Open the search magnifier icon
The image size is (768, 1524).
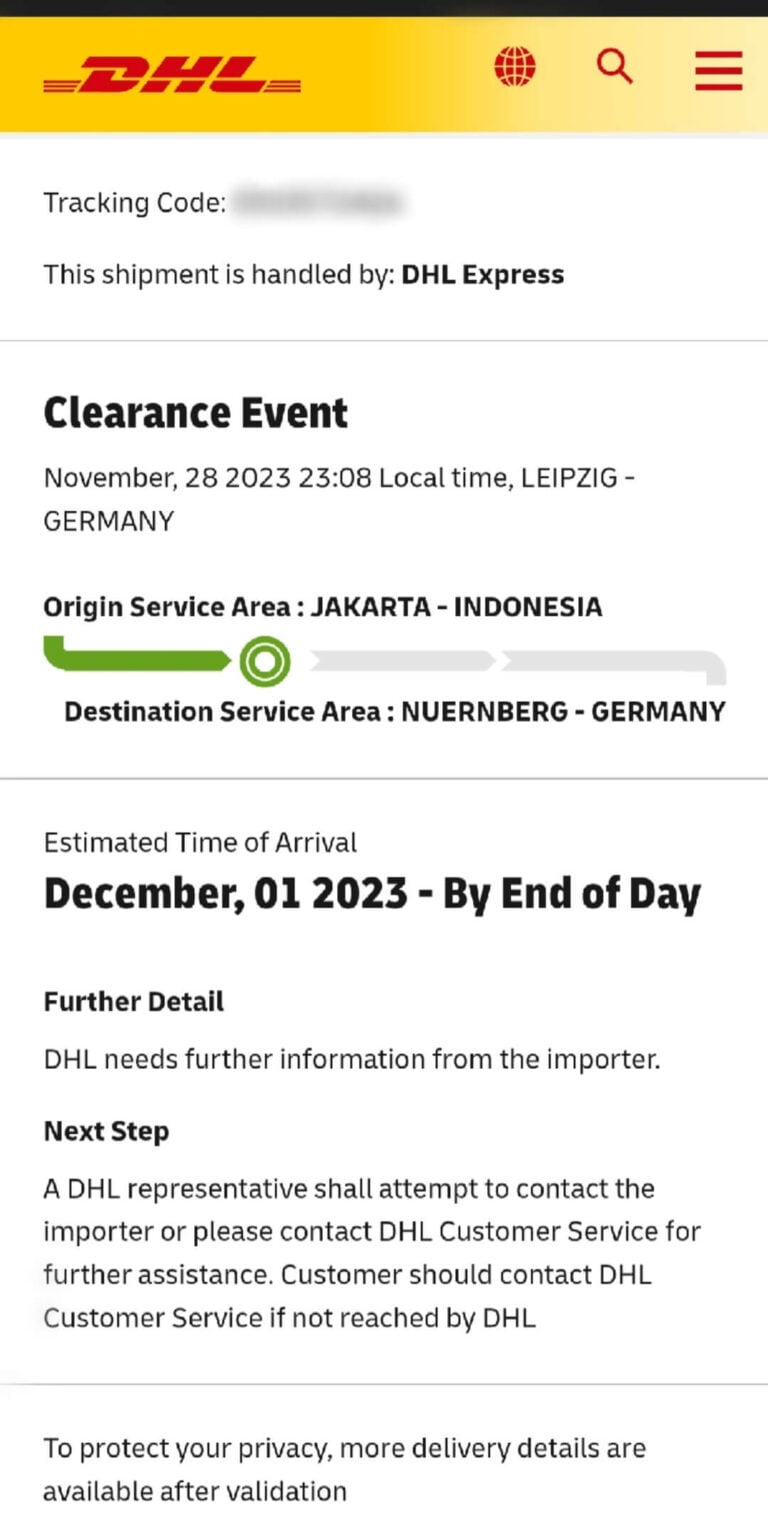coord(615,68)
